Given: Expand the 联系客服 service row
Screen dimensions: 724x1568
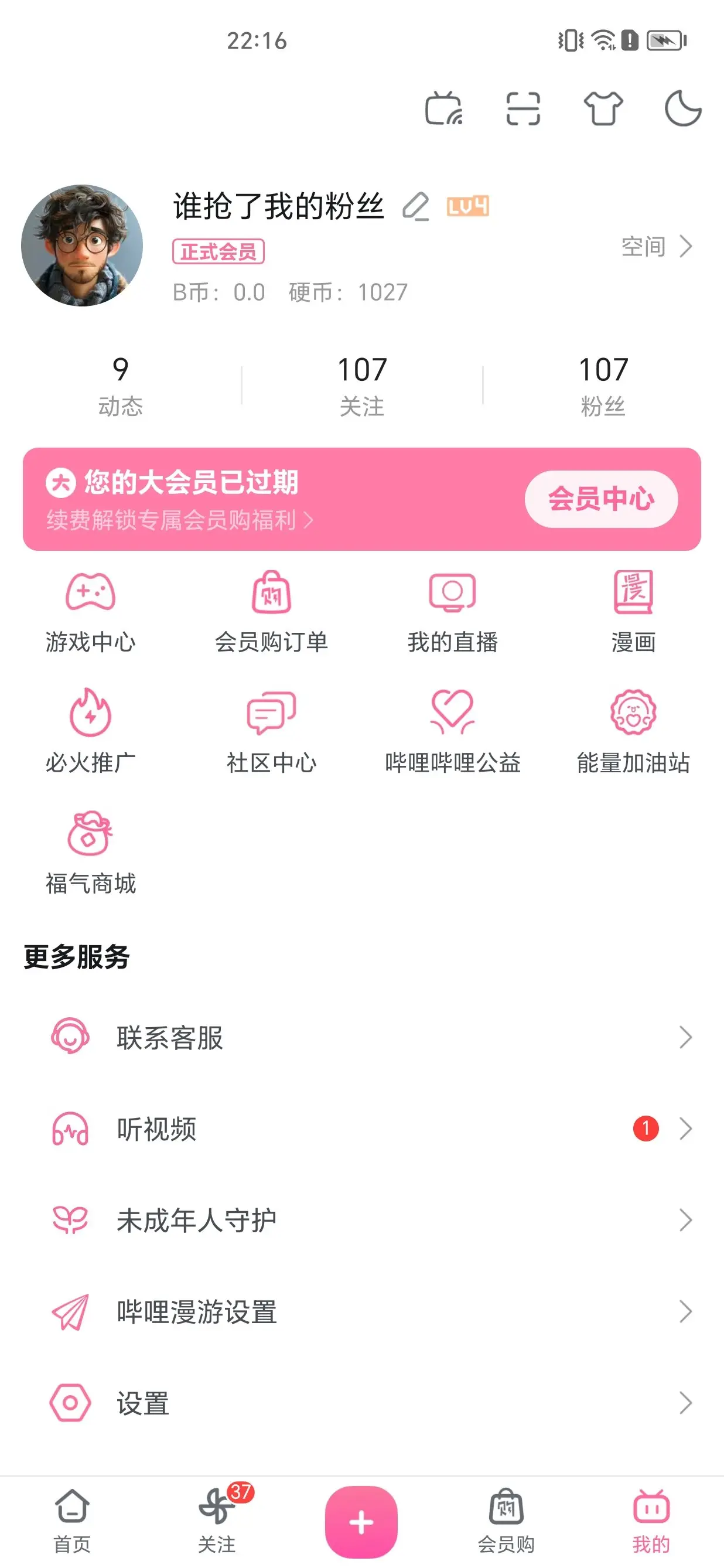Looking at the screenshot, I should click(x=687, y=1038).
